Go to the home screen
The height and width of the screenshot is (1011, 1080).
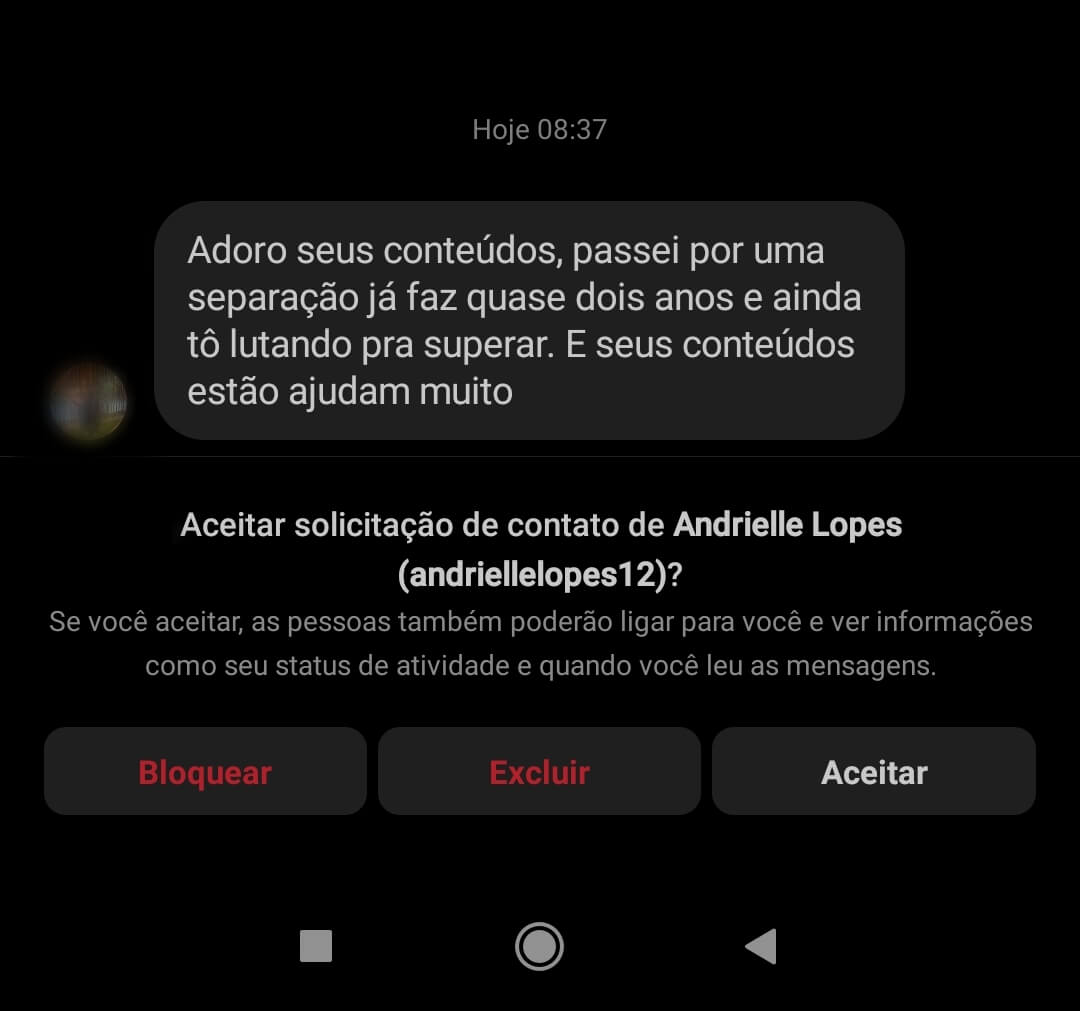tap(539, 945)
